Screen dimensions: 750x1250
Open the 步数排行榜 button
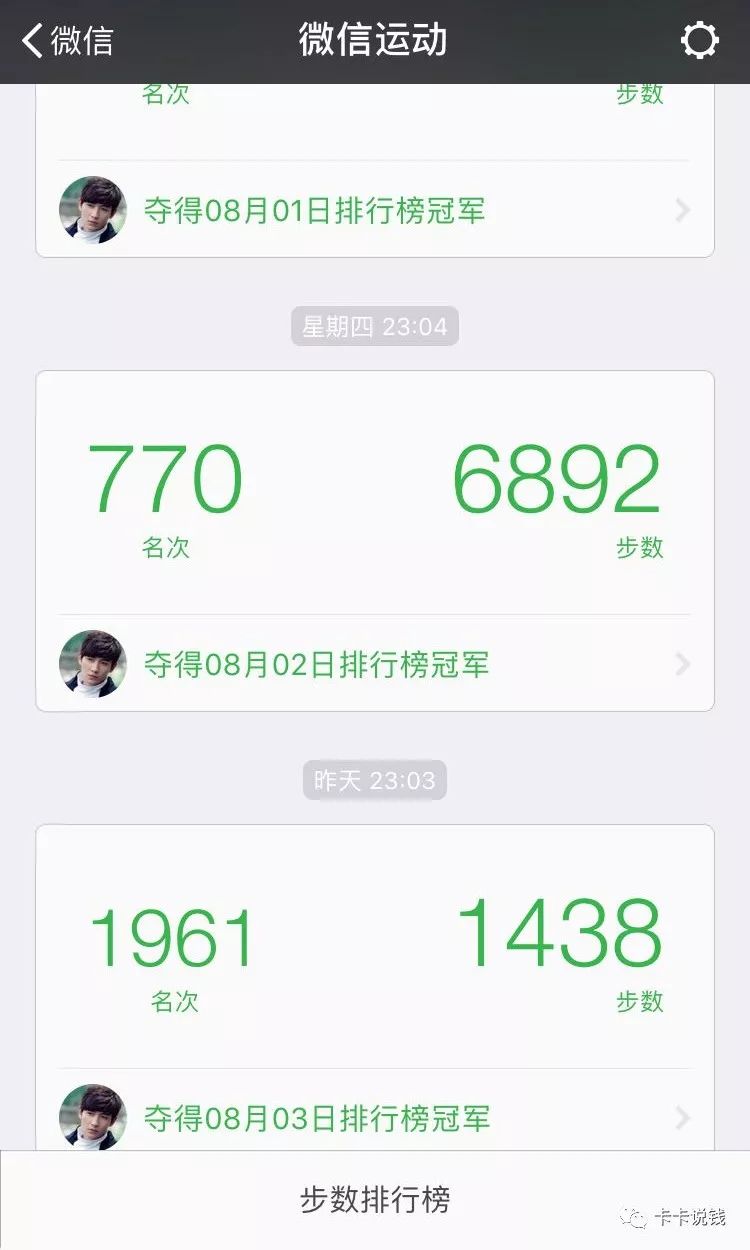click(374, 1199)
